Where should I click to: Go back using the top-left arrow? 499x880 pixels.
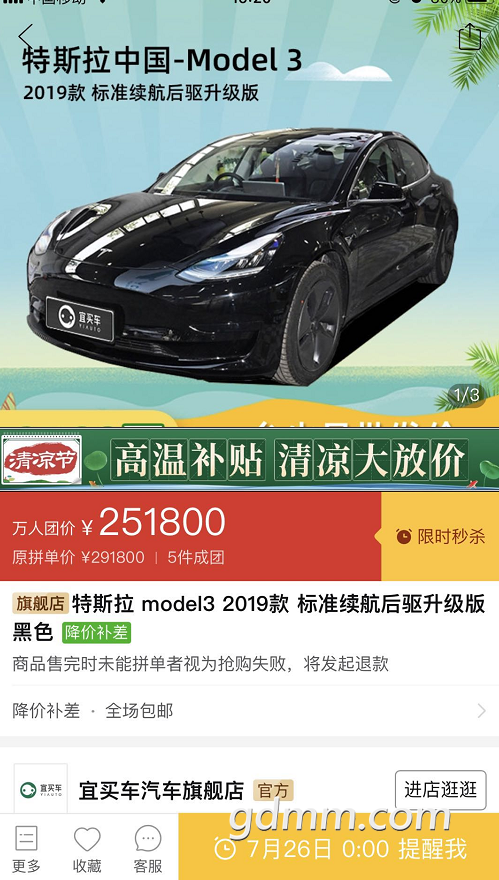[x=25, y=36]
